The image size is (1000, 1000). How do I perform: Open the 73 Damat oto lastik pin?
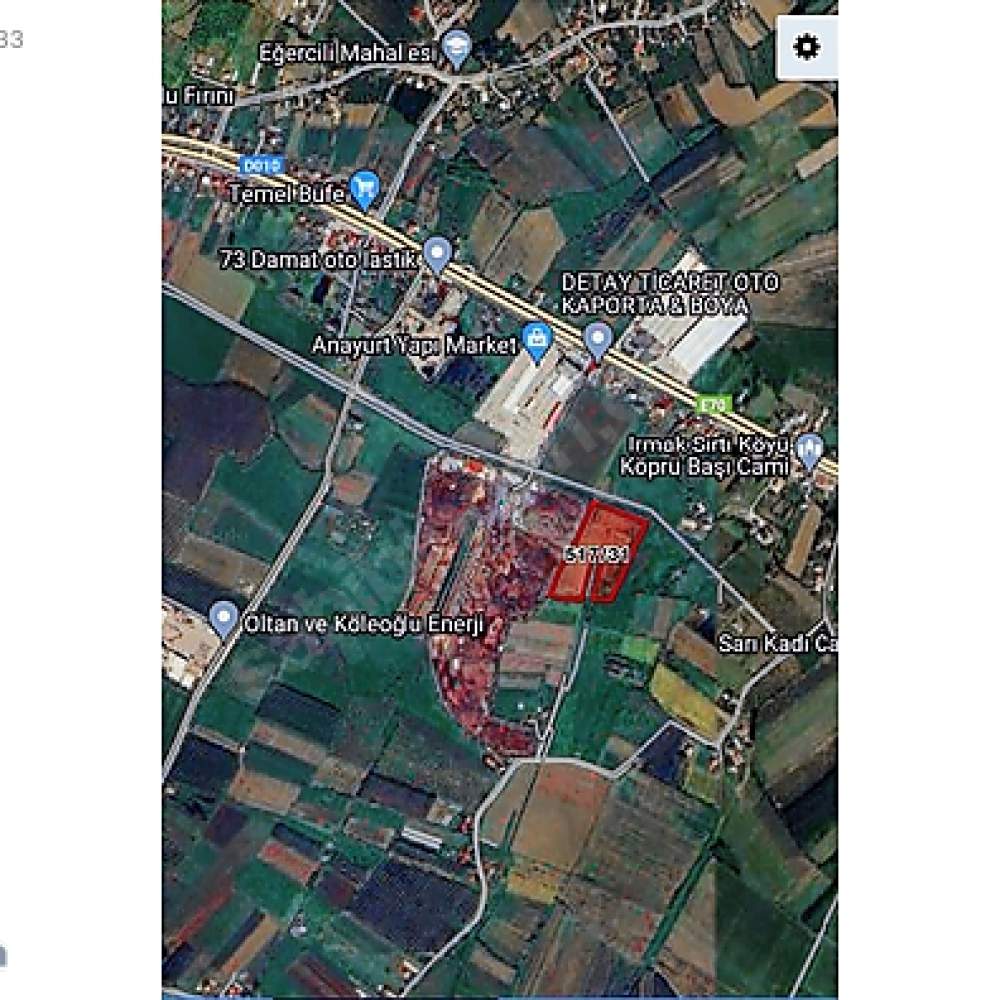point(438,253)
